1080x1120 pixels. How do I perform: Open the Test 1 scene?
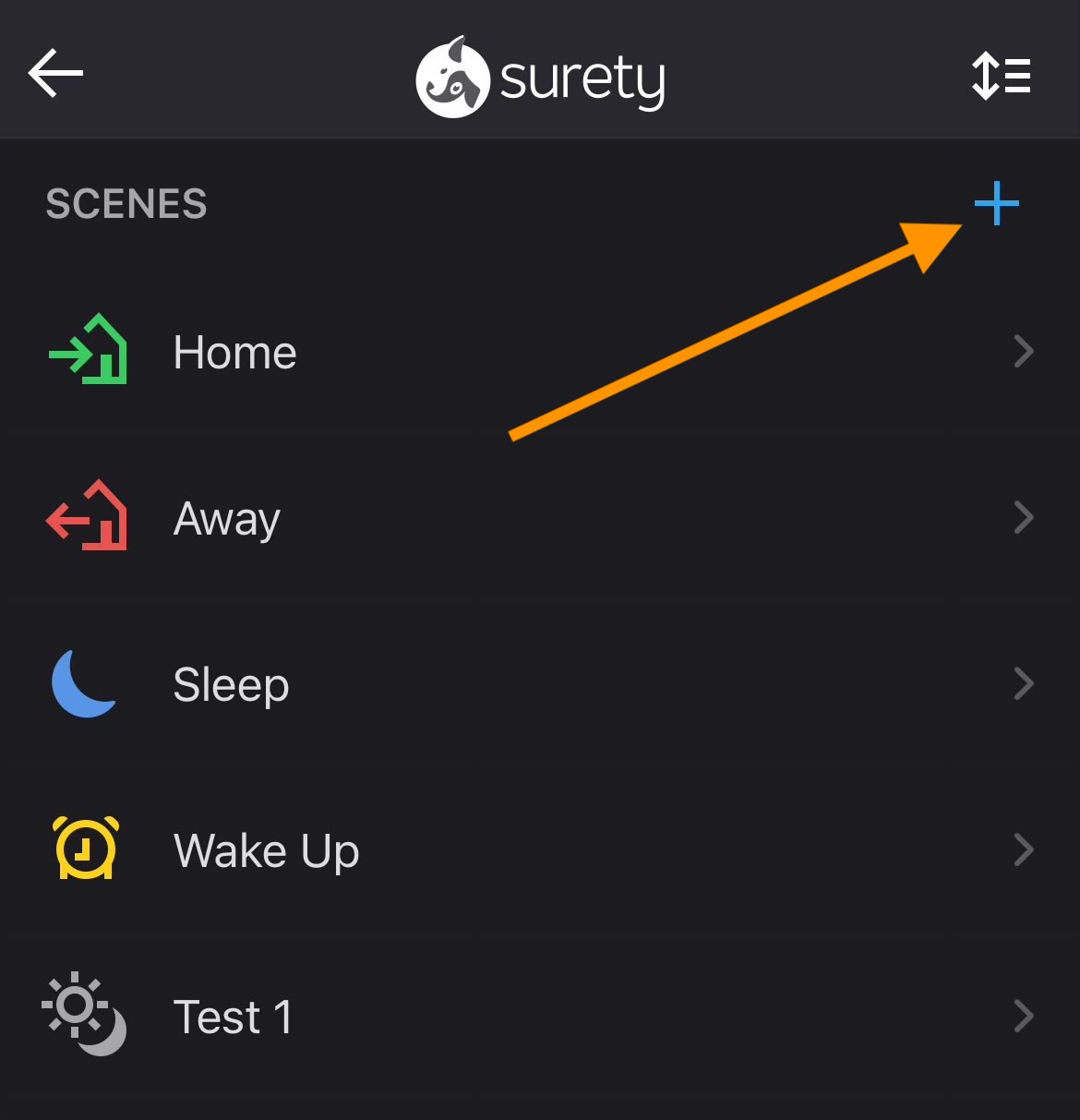point(233,1017)
